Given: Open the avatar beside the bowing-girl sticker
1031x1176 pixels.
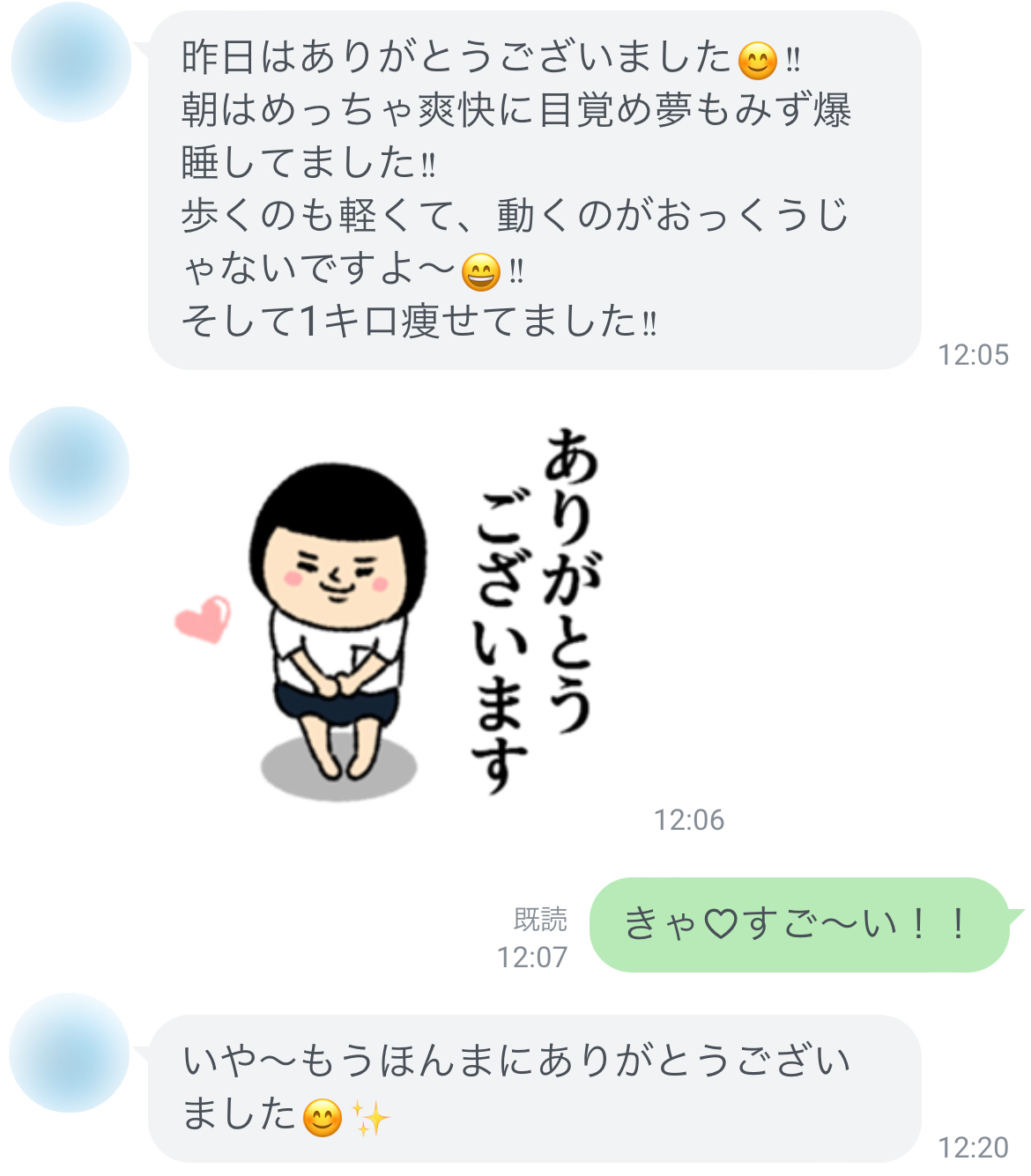Looking at the screenshot, I should click(70, 466).
